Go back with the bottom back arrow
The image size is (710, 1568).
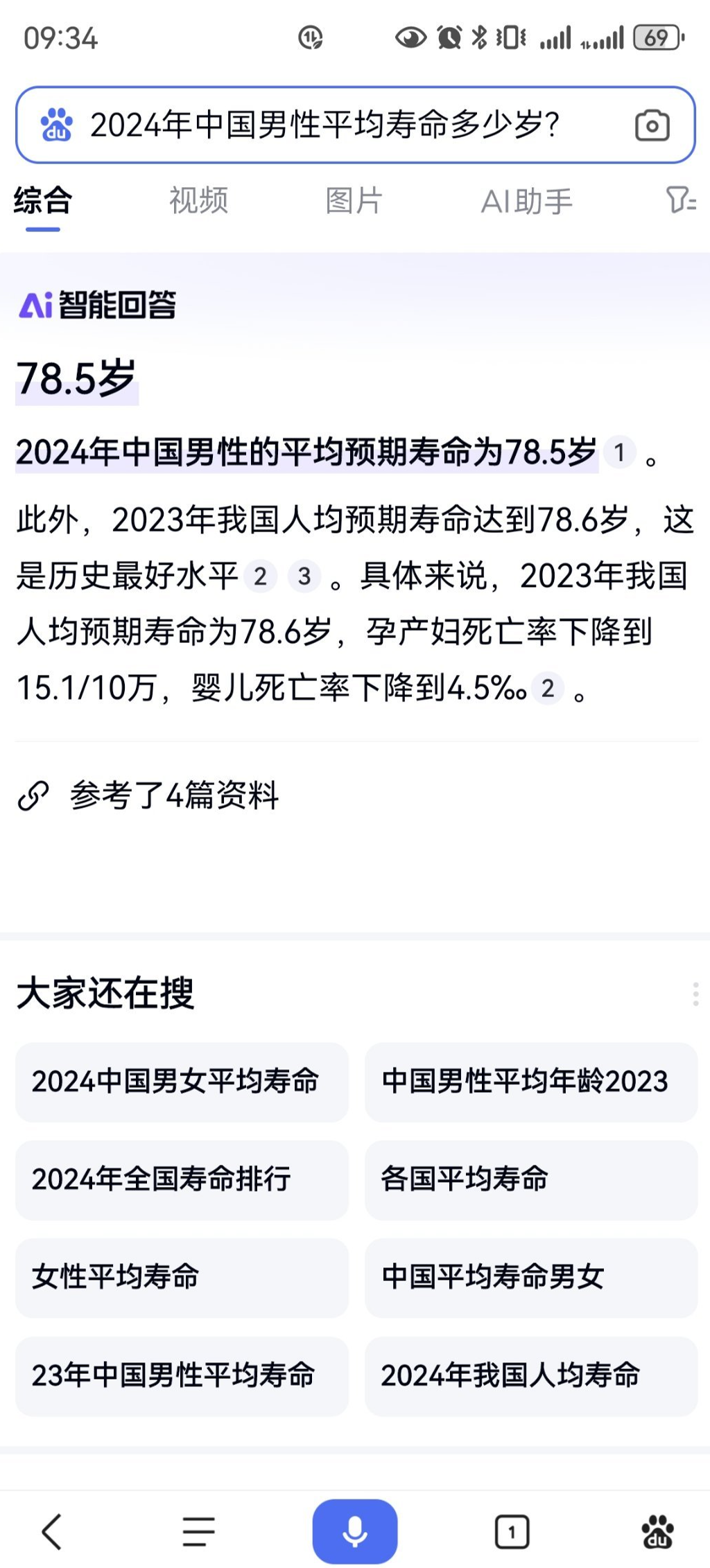tap(52, 1531)
